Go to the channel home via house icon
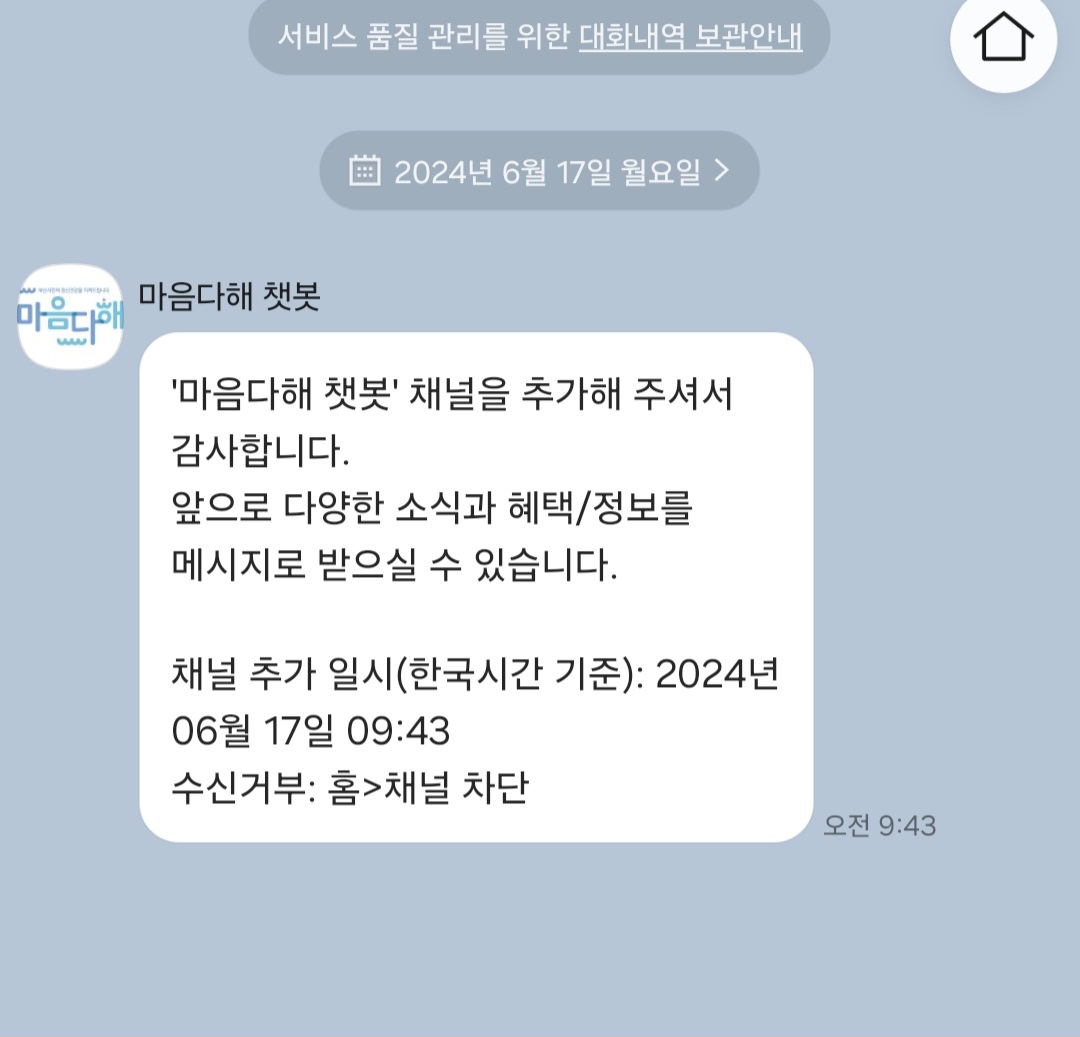1080x1037 pixels. 1003,38
